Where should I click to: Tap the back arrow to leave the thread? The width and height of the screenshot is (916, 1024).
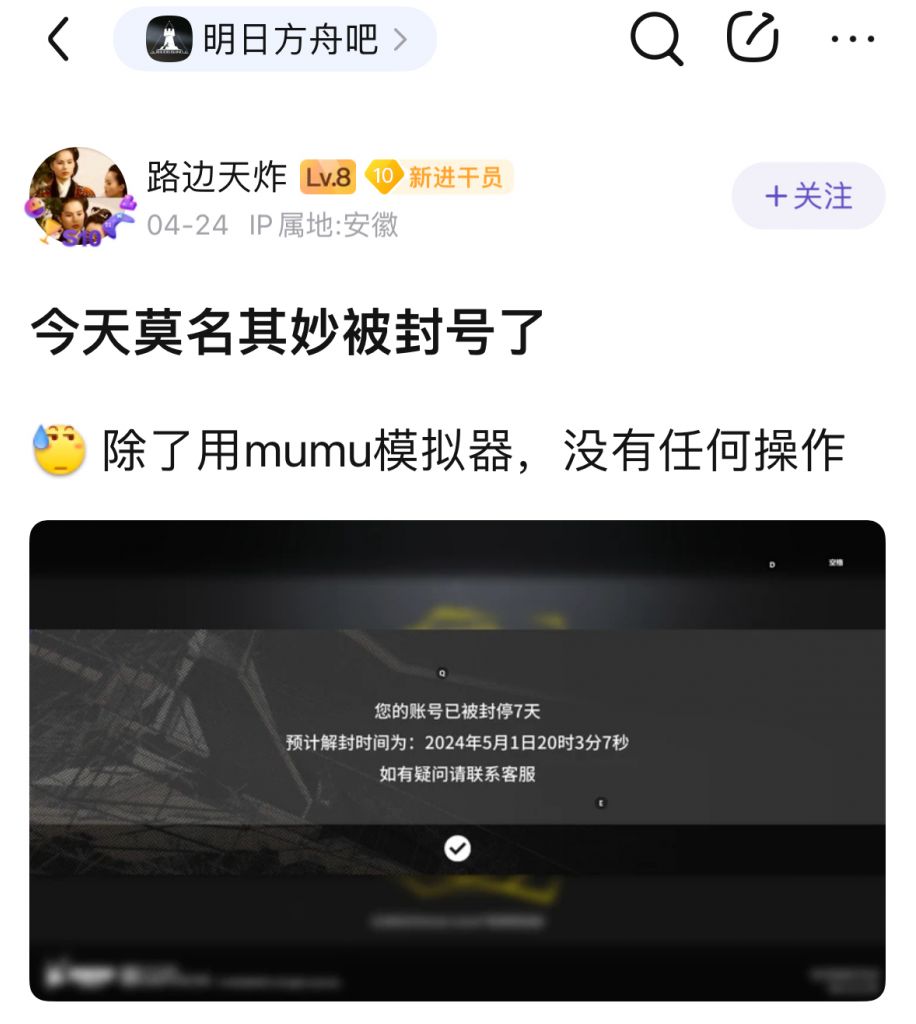[x=56, y=40]
